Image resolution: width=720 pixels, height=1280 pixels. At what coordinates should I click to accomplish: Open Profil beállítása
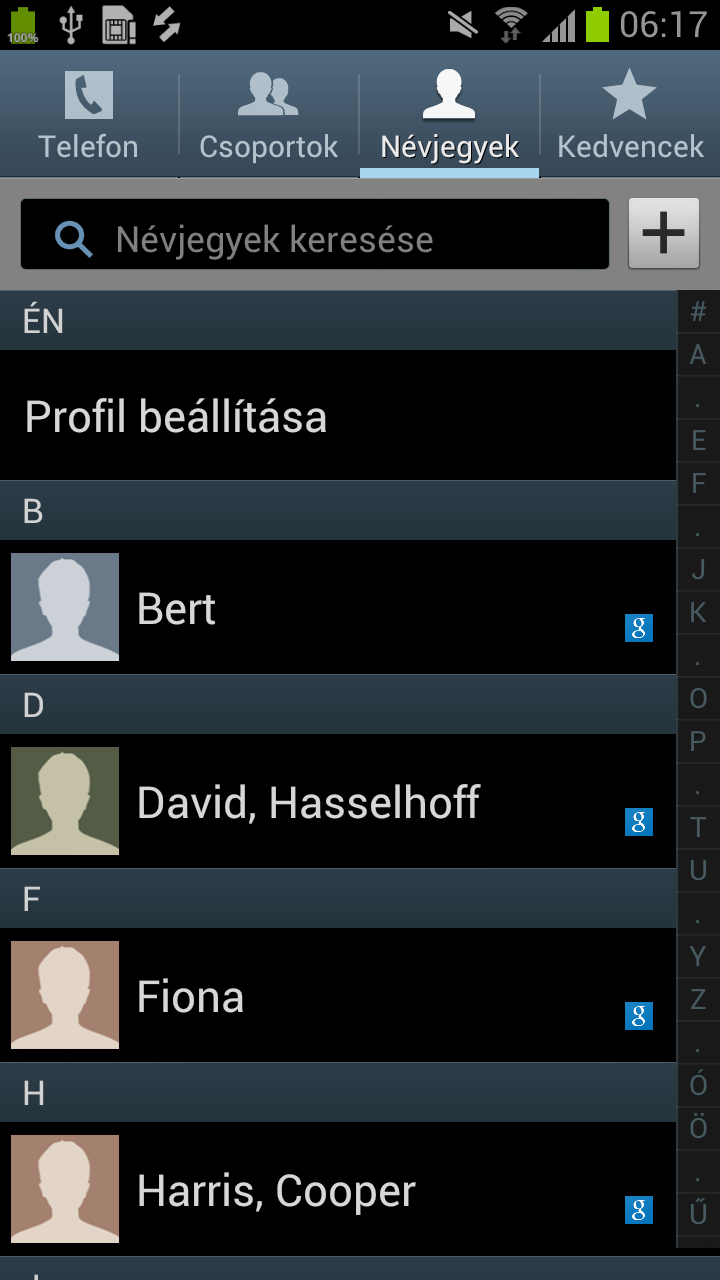click(338, 416)
